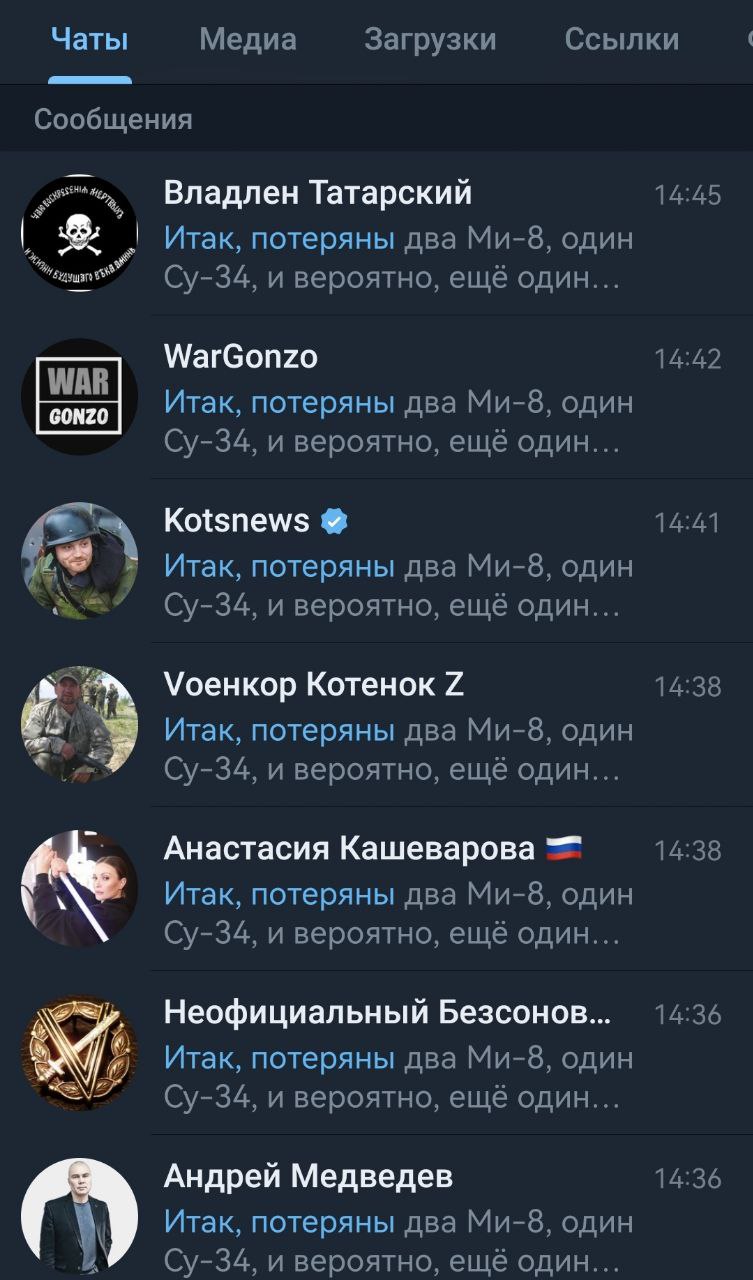Open the WarGonzo message result
Image resolution: width=753 pixels, height=1280 pixels.
pos(400,397)
